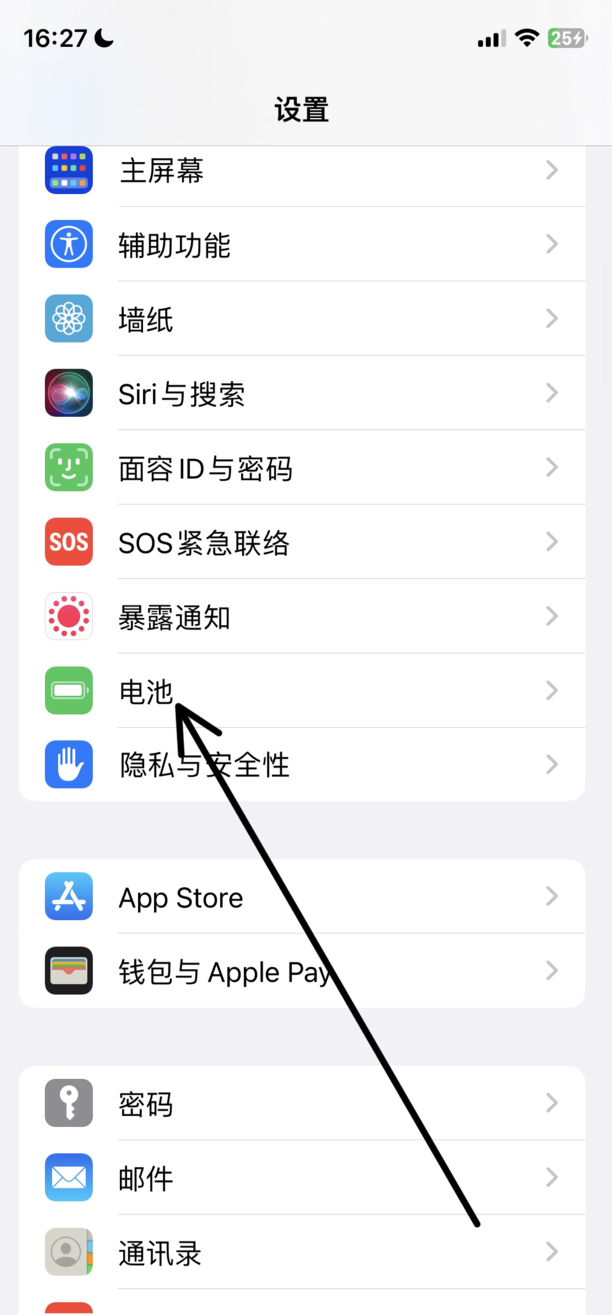This screenshot has width=612, height=1315.
Task: Open 邮件 mail settings
Action: [300, 1178]
